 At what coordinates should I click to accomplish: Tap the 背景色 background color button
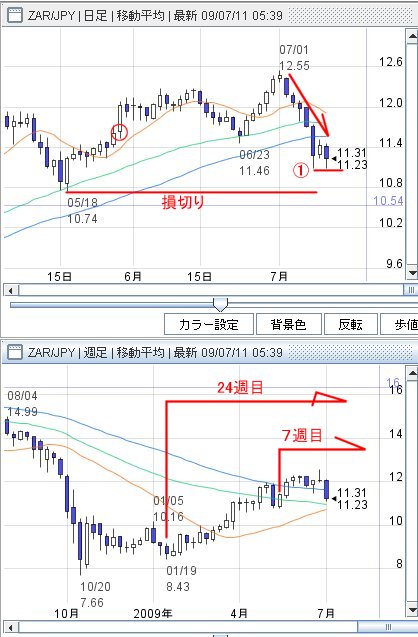coord(288,324)
